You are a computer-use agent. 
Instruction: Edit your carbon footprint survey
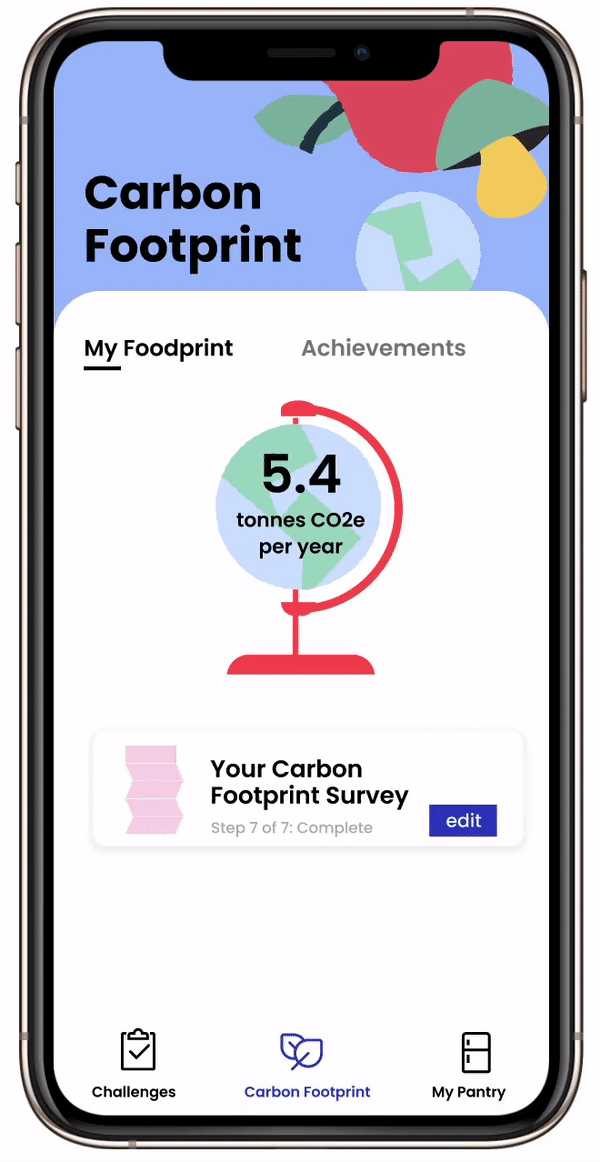pos(462,820)
